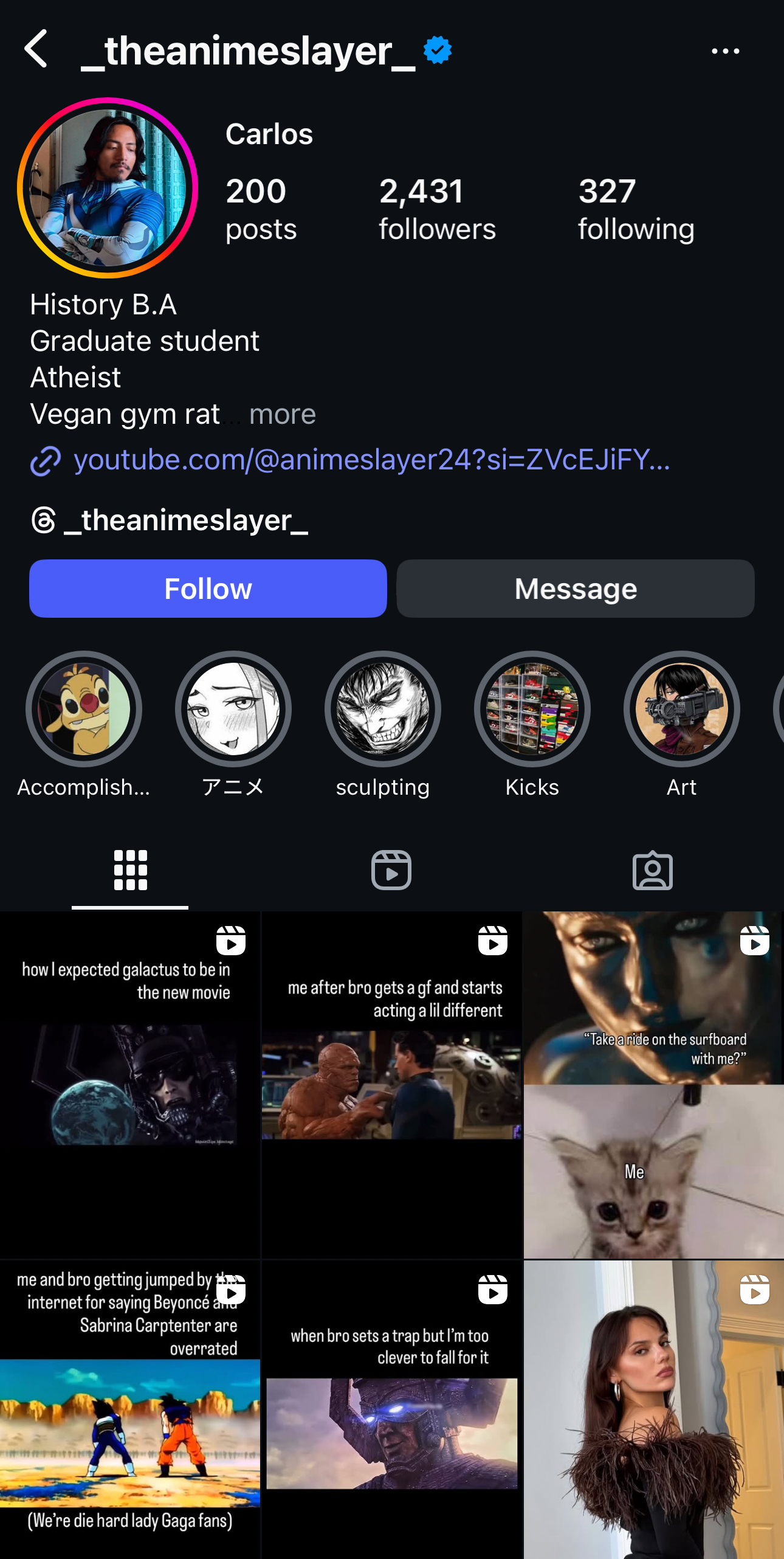Open the followers list
The height and width of the screenshot is (1559, 784).
(437, 209)
